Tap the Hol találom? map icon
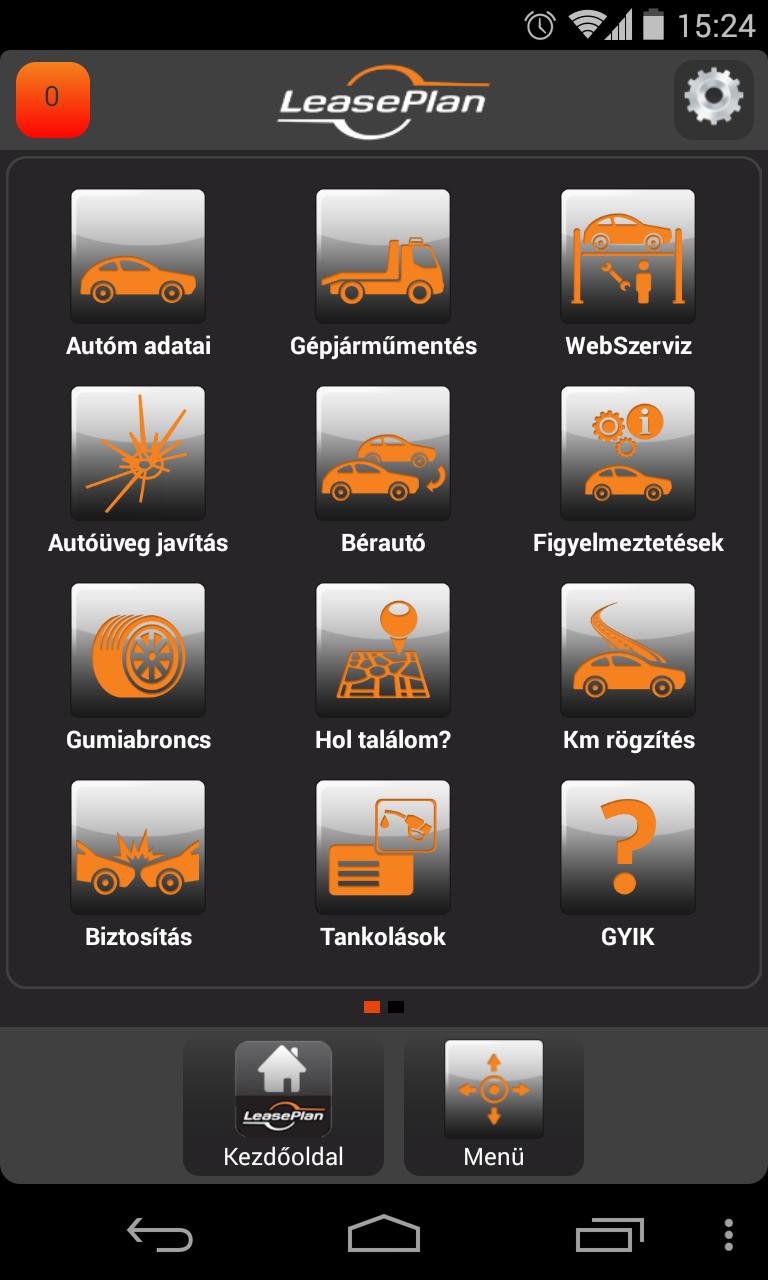The width and height of the screenshot is (768, 1280). click(x=382, y=649)
